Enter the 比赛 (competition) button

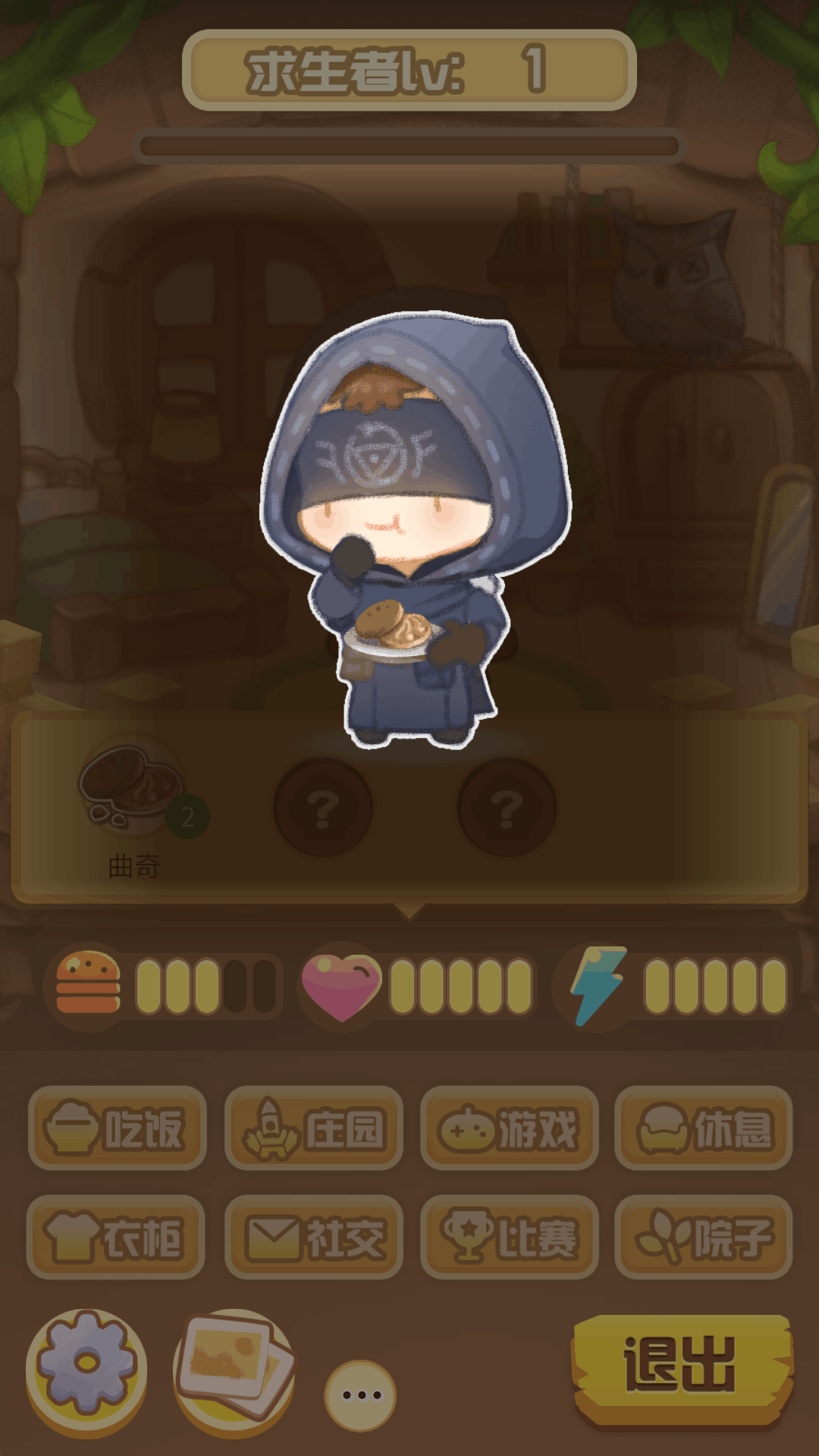509,1237
